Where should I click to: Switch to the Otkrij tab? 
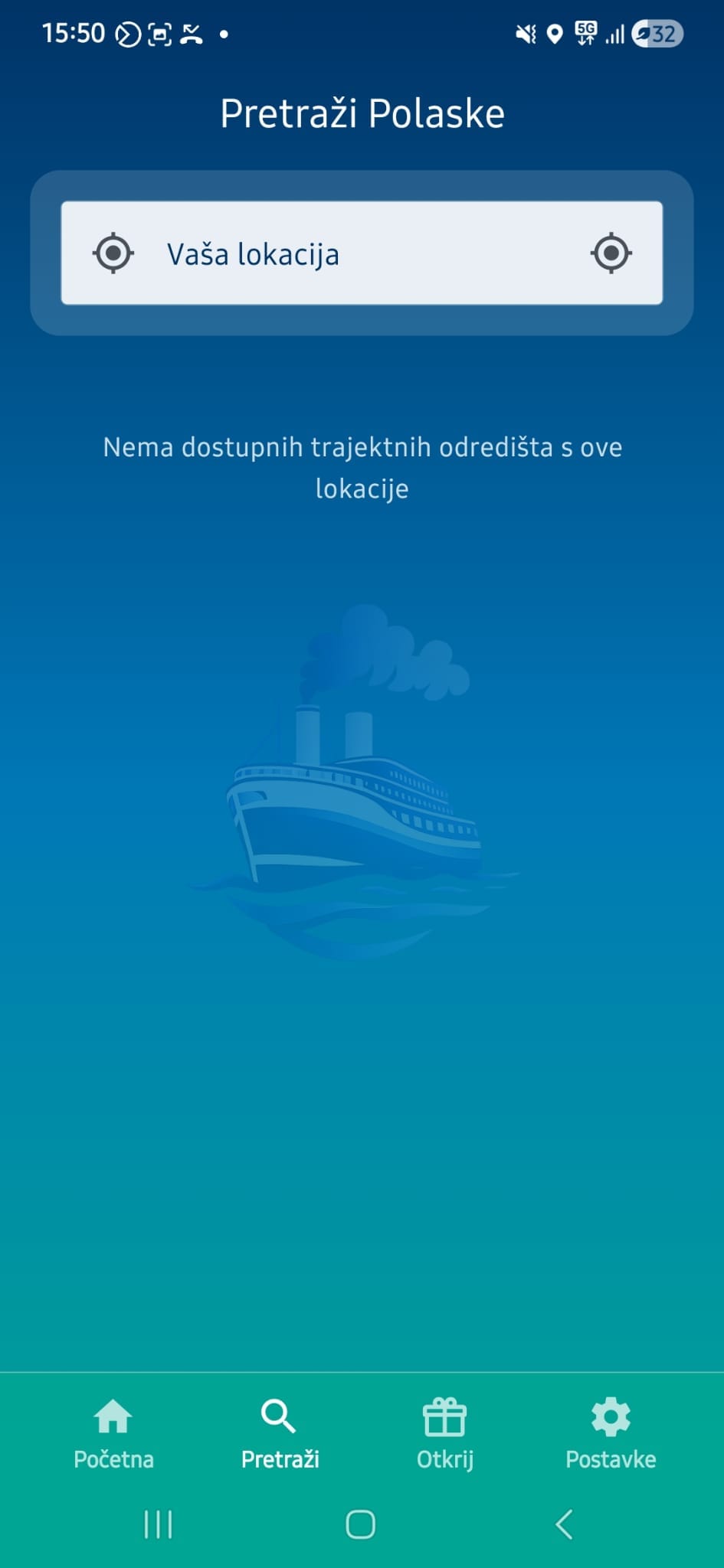[x=445, y=1433]
